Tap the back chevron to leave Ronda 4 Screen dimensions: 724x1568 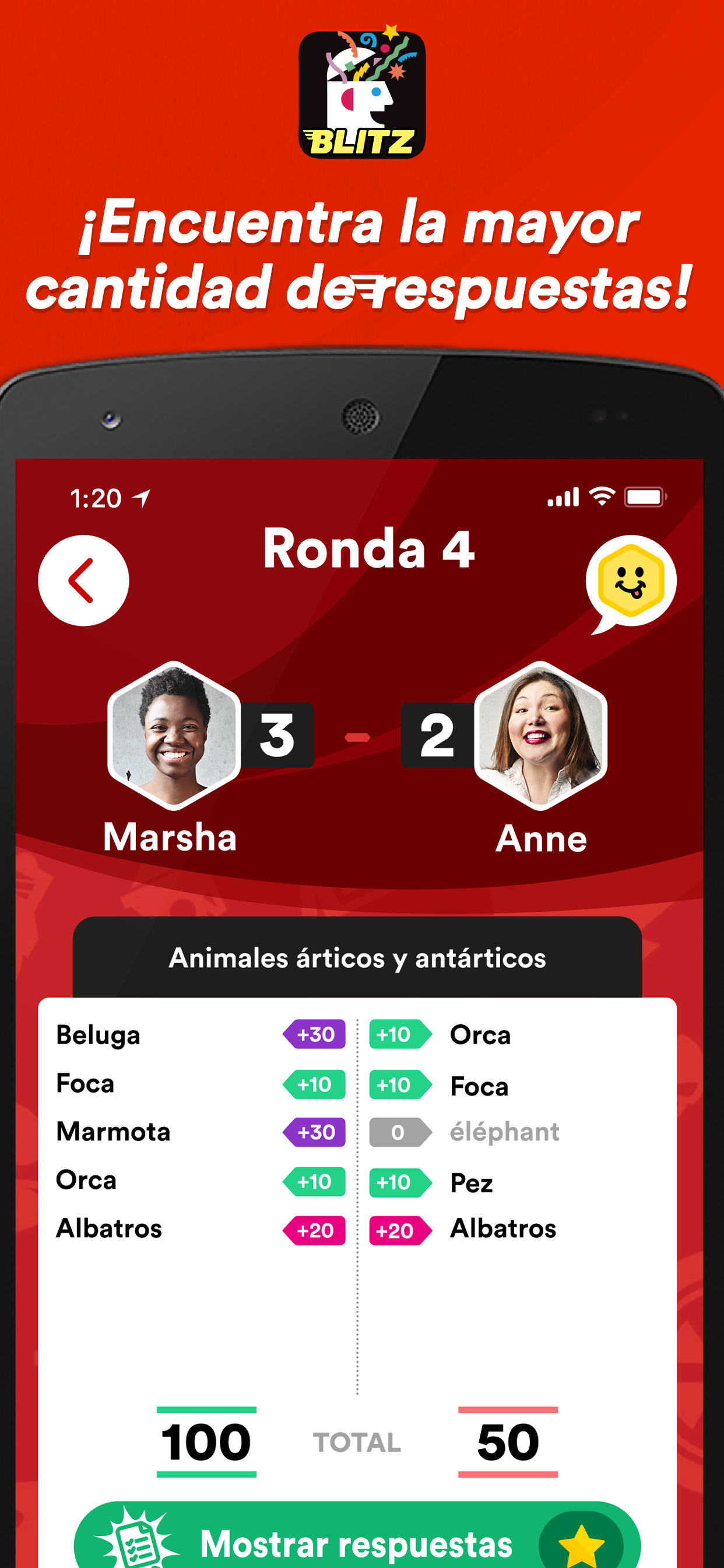point(84,579)
